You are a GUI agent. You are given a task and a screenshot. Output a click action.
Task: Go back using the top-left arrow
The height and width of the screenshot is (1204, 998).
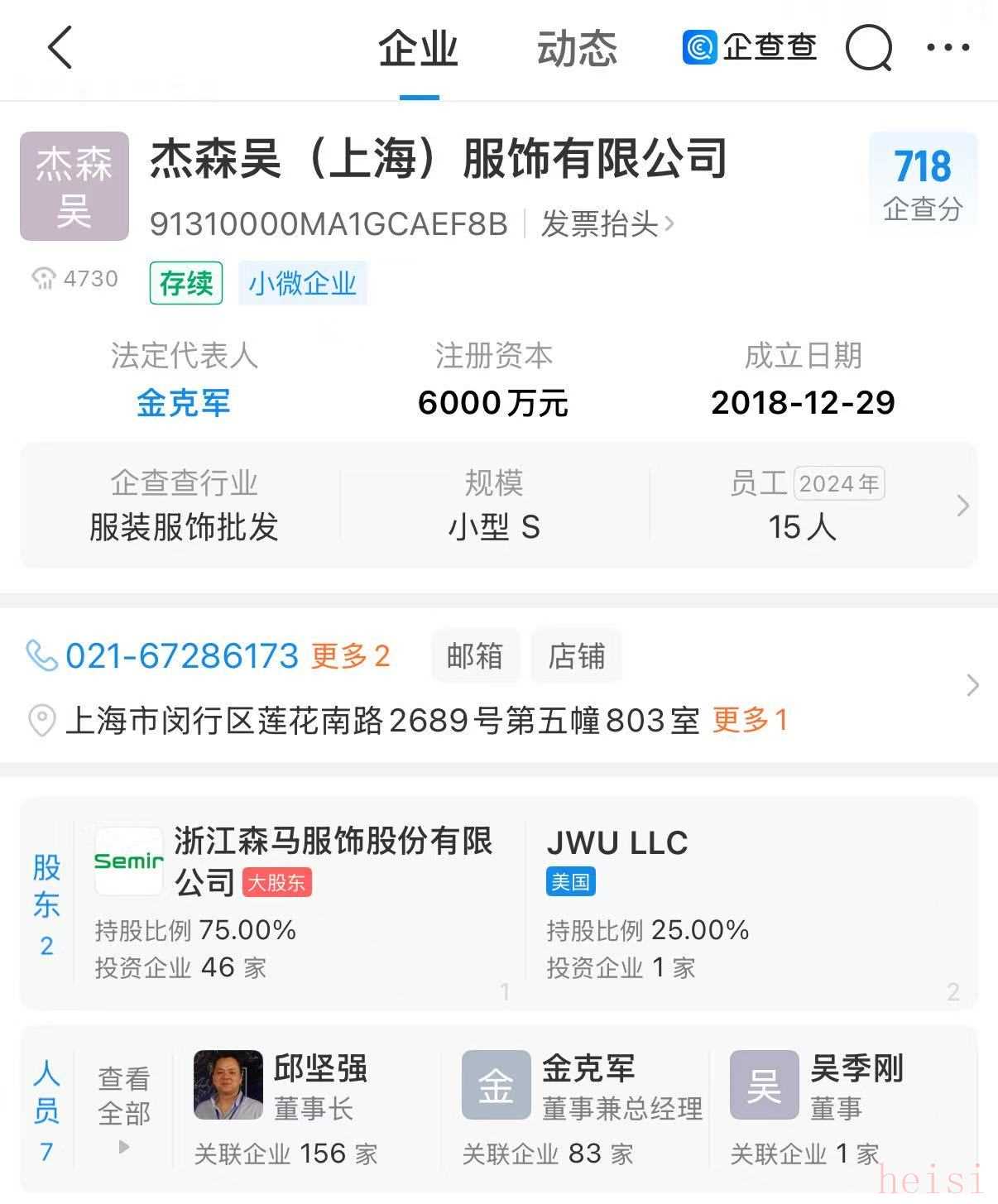pos(60,47)
